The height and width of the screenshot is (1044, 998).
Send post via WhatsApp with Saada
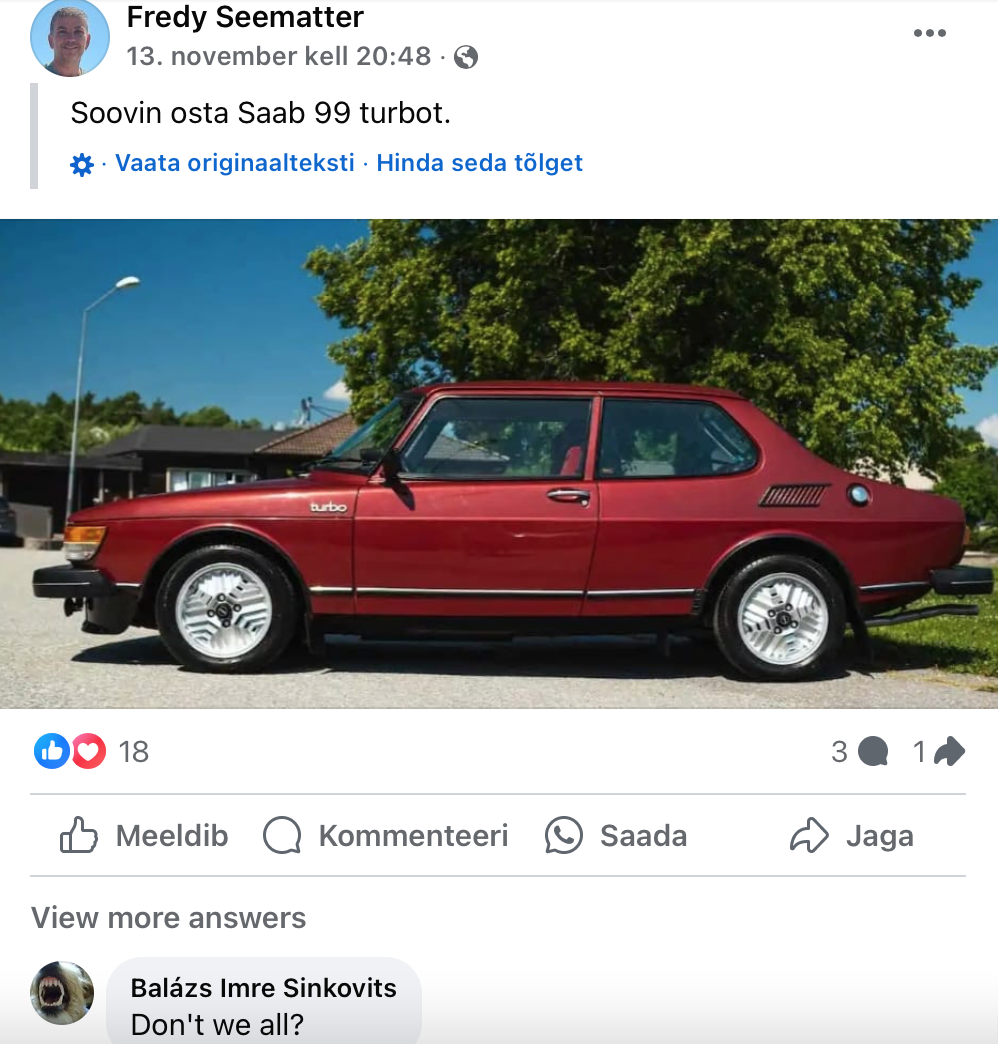pos(616,836)
